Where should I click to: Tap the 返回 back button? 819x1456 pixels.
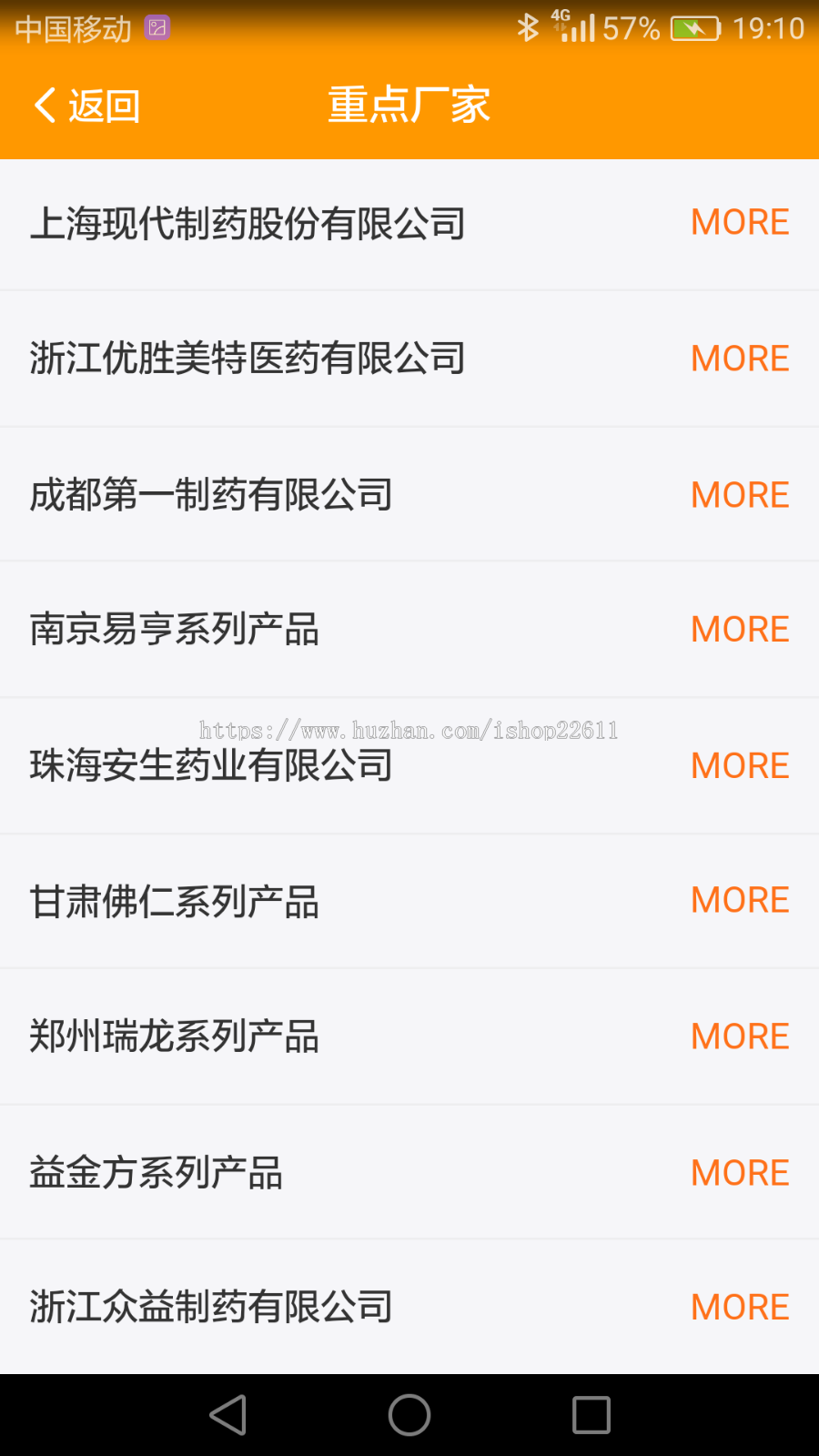tap(102, 104)
